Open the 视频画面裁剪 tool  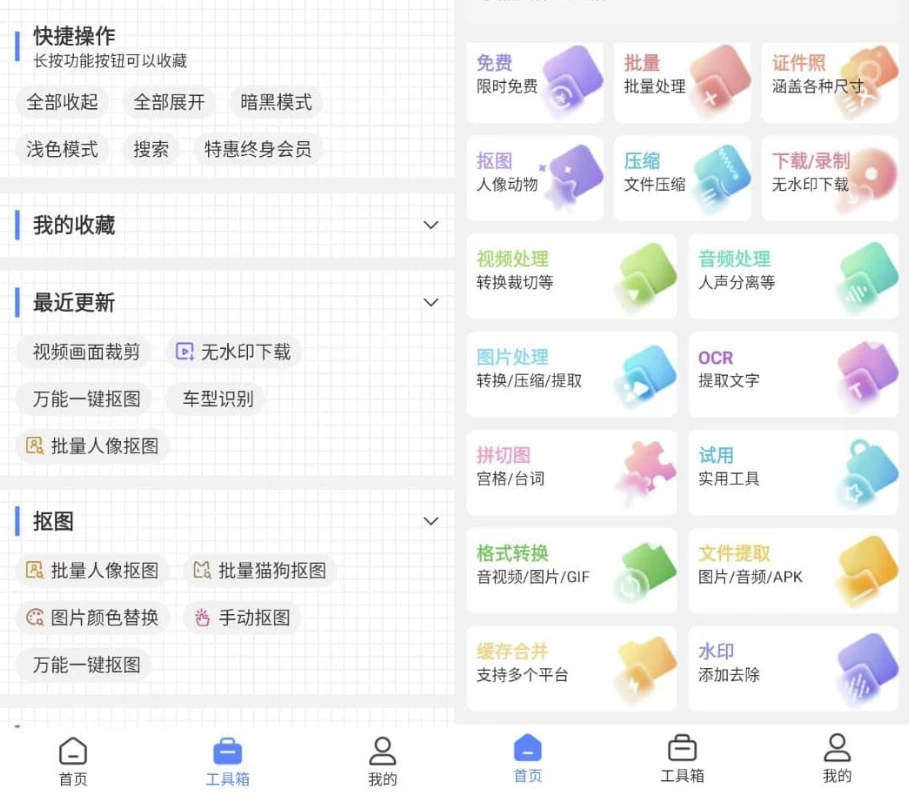tap(85, 351)
